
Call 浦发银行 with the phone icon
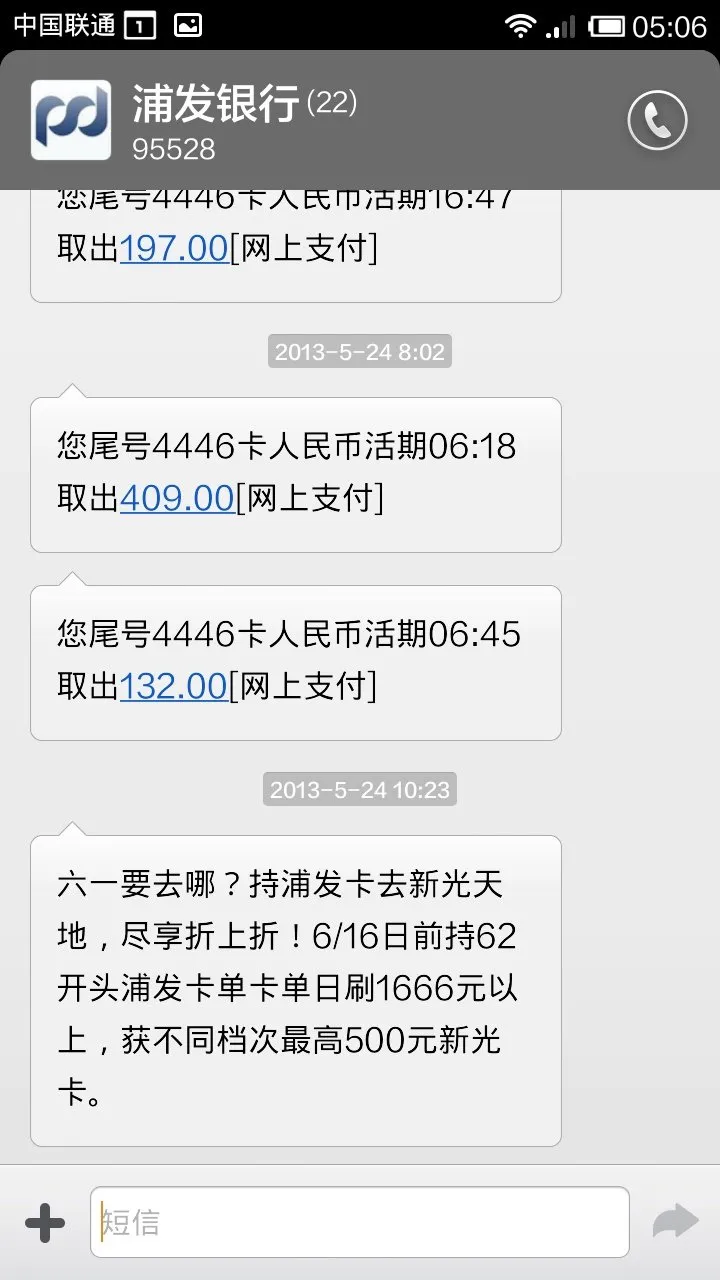point(657,120)
